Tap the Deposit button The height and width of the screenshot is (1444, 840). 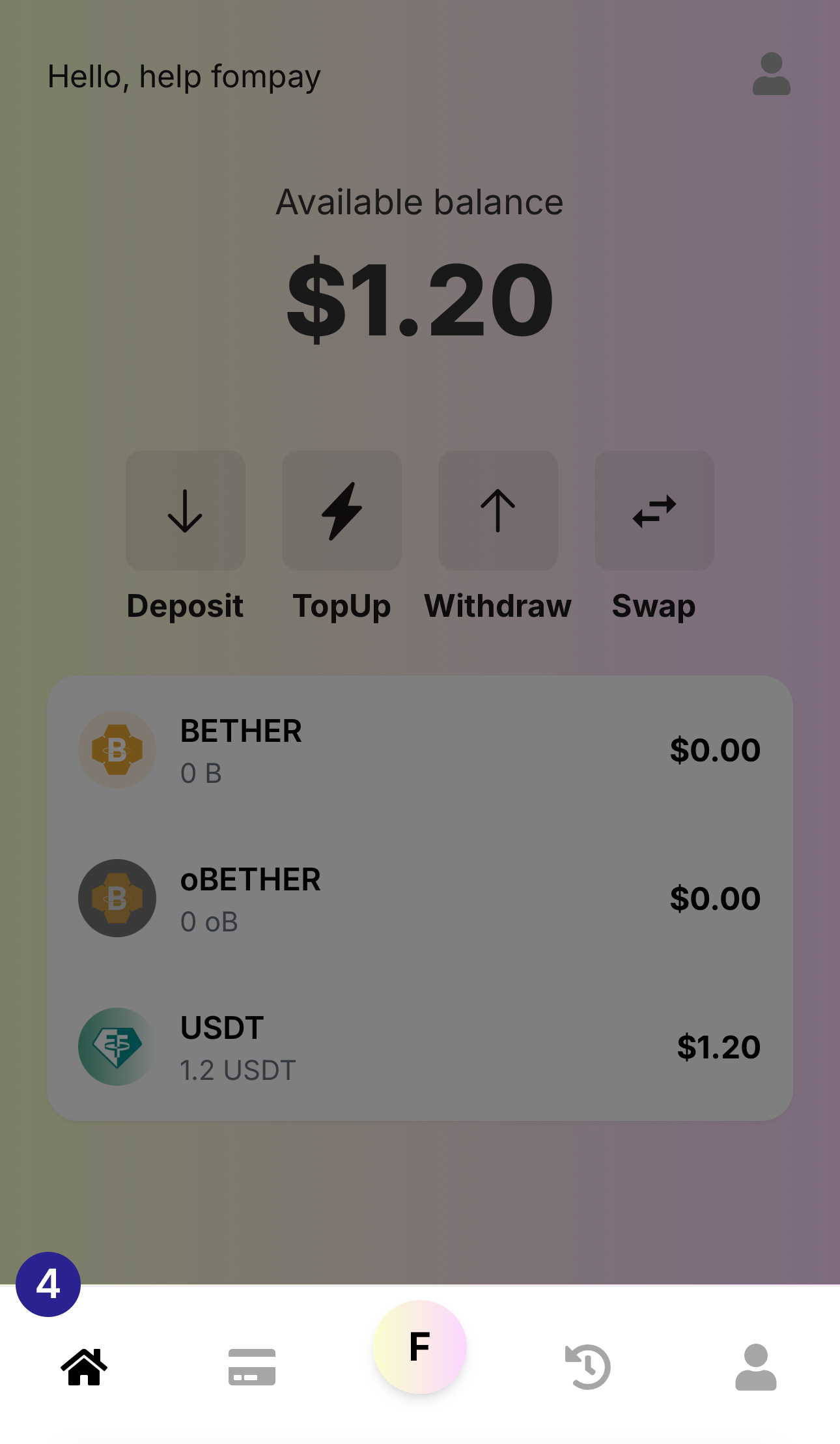[x=186, y=511]
